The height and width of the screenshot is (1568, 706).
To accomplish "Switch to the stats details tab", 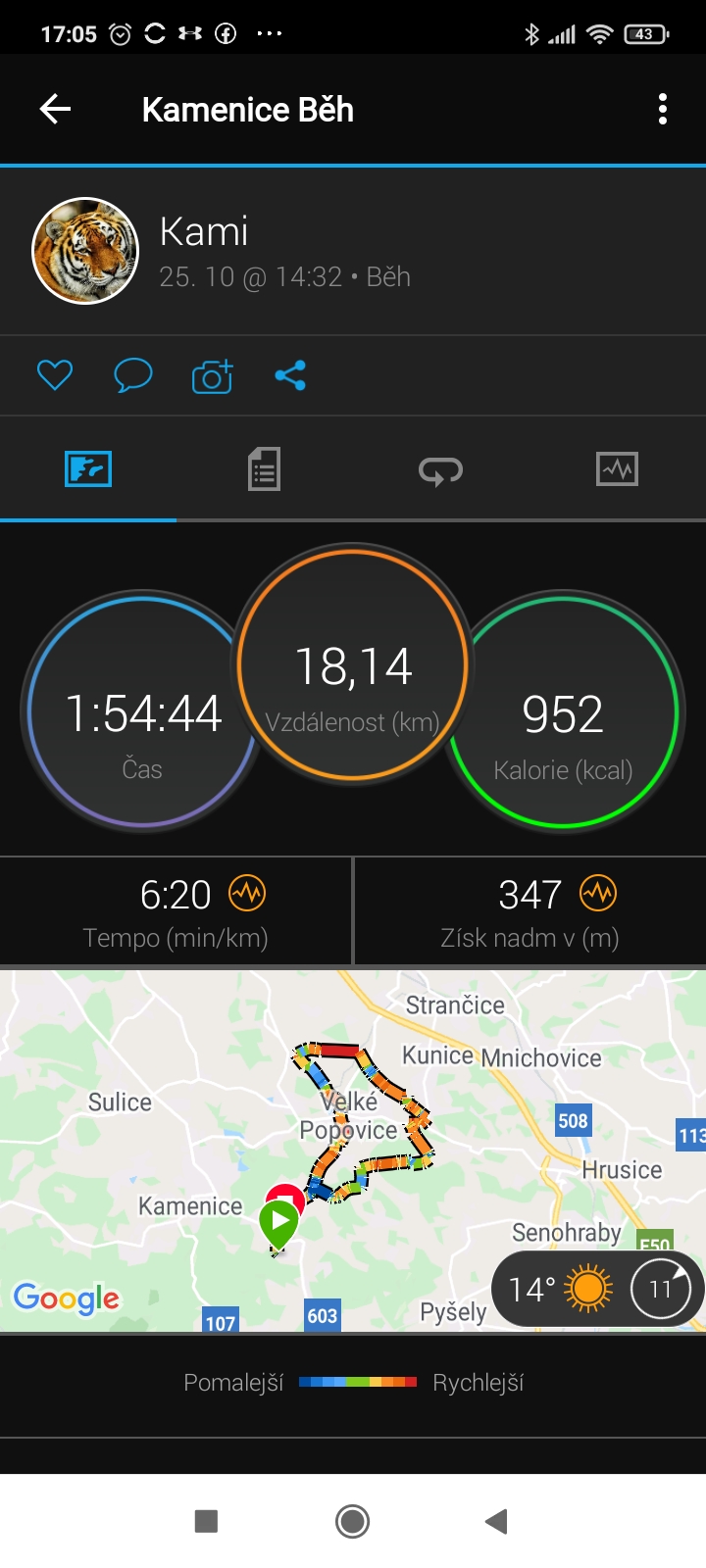I will coord(264,469).
